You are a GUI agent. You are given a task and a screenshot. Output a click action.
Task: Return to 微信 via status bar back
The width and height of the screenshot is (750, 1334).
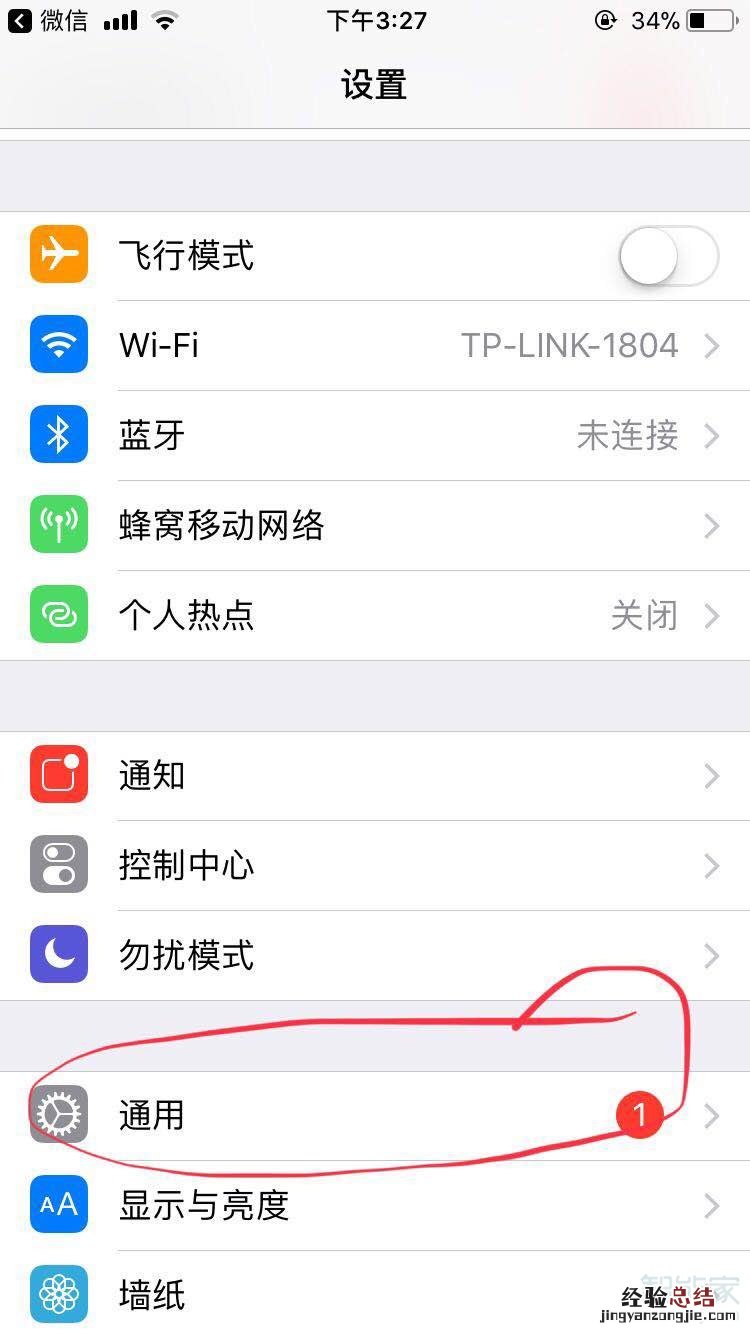48,21
